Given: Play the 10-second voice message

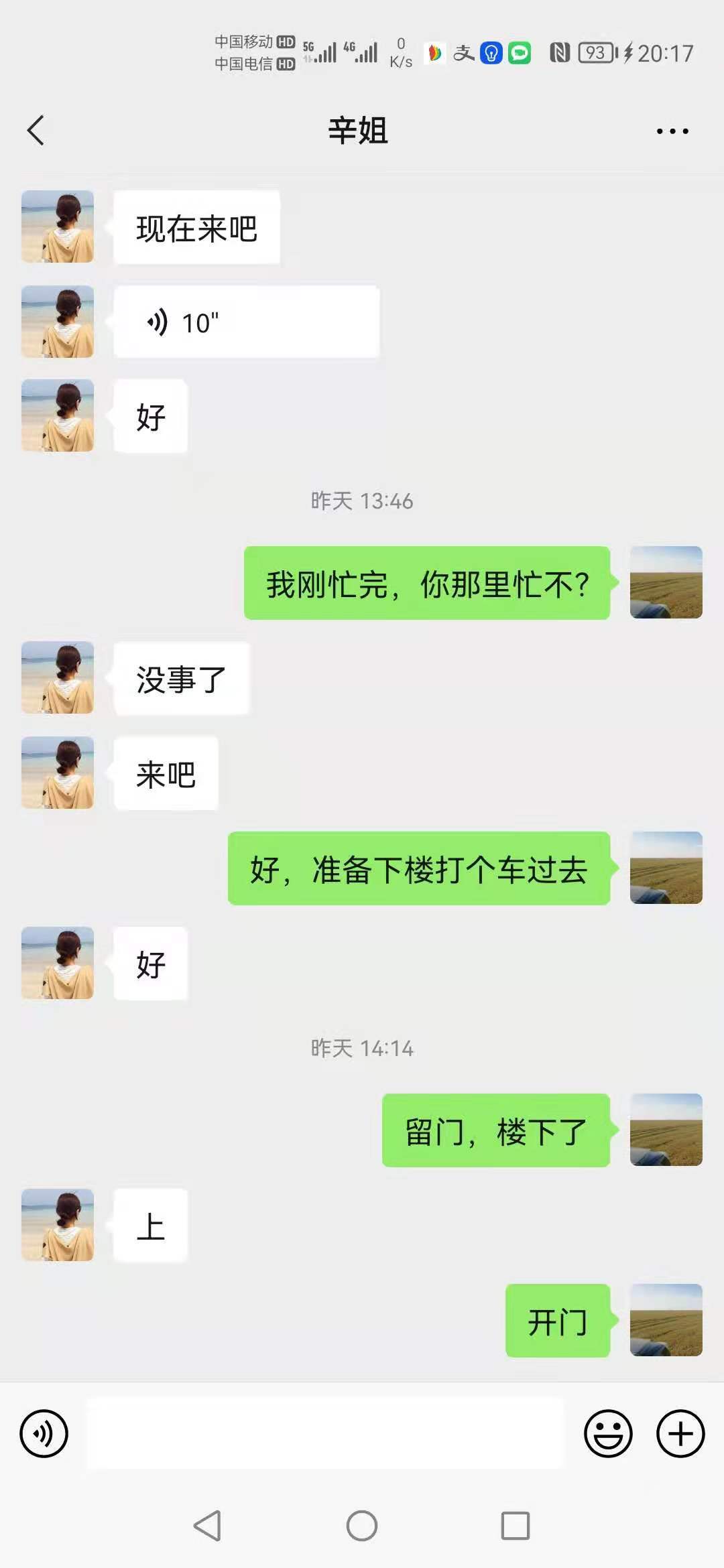Looking at the screenshot, I should coord(246,322).
